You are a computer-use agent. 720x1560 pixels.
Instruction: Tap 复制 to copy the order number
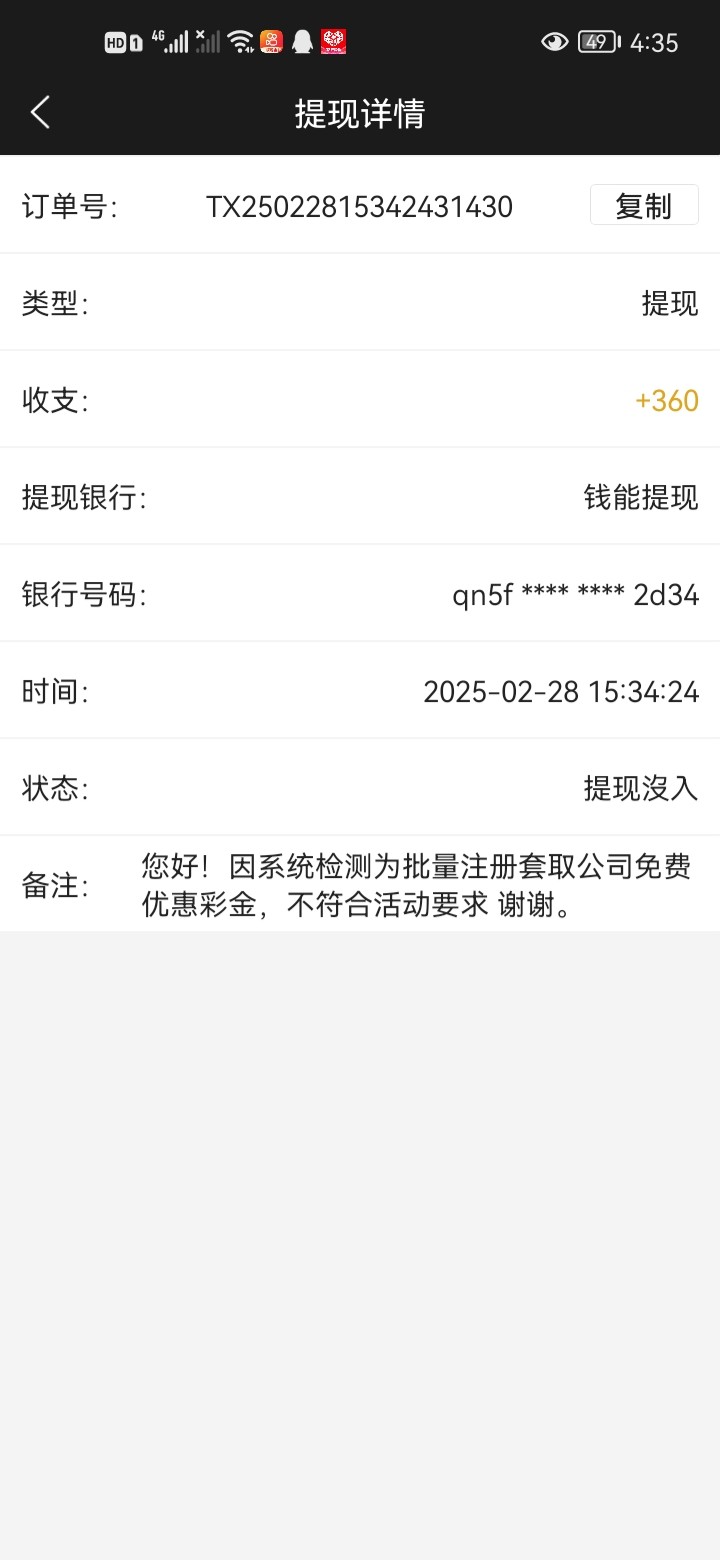point(644,205)
